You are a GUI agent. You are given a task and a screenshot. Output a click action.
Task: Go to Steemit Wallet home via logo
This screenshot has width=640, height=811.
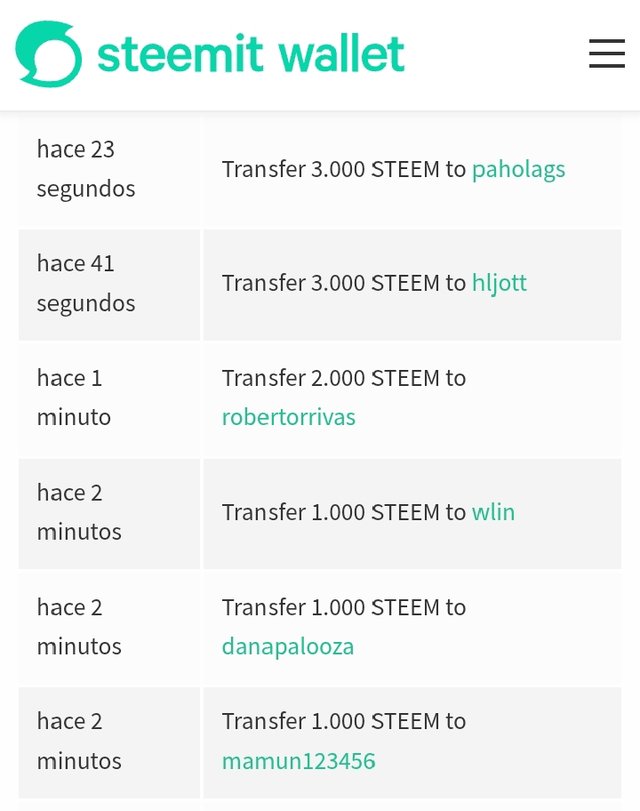tap(210, 54)
